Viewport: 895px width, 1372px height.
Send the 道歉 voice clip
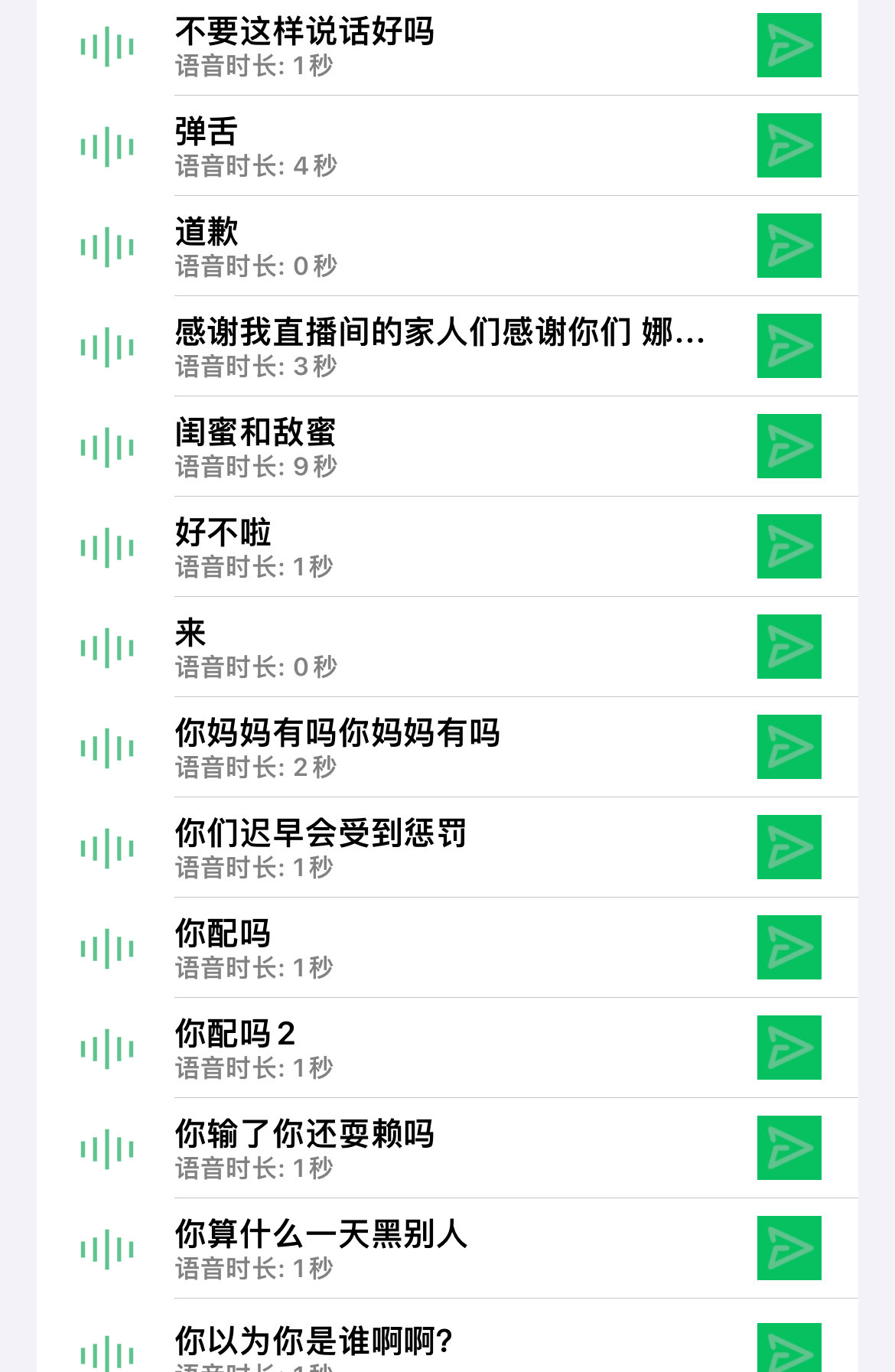[x=789, y=246]
